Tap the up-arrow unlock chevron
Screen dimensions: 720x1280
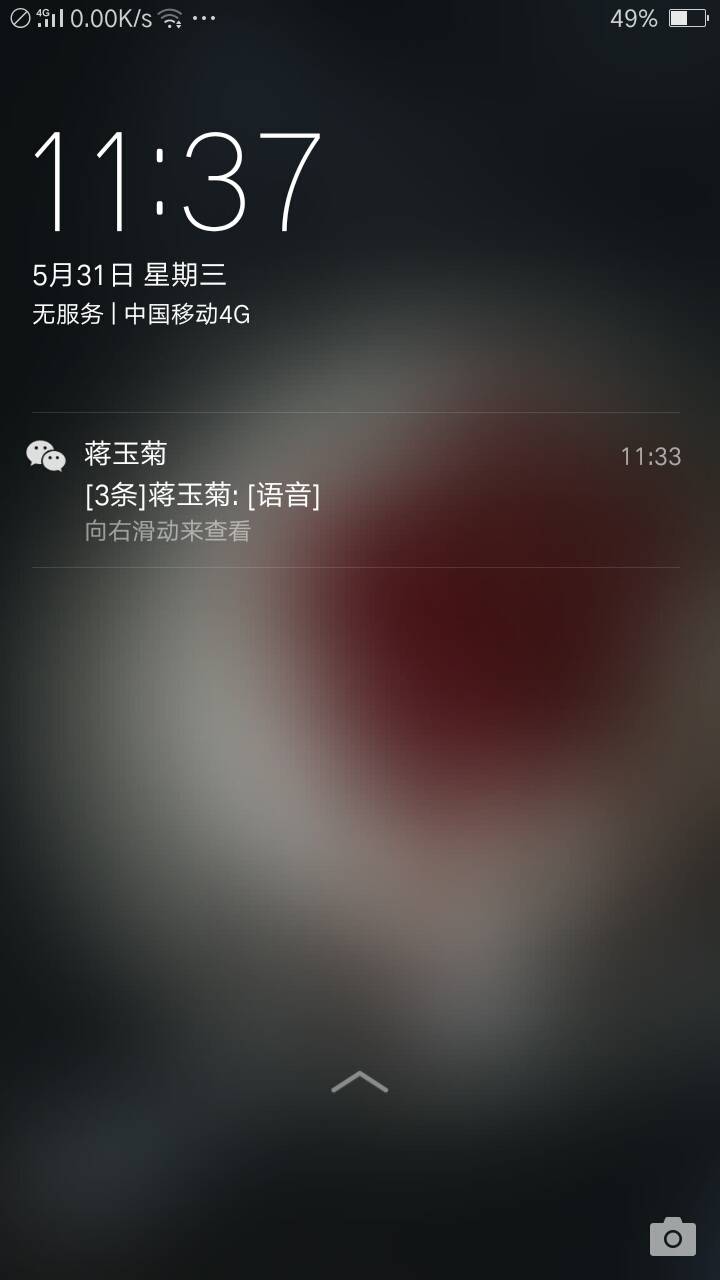click(x=359, y=1082)
